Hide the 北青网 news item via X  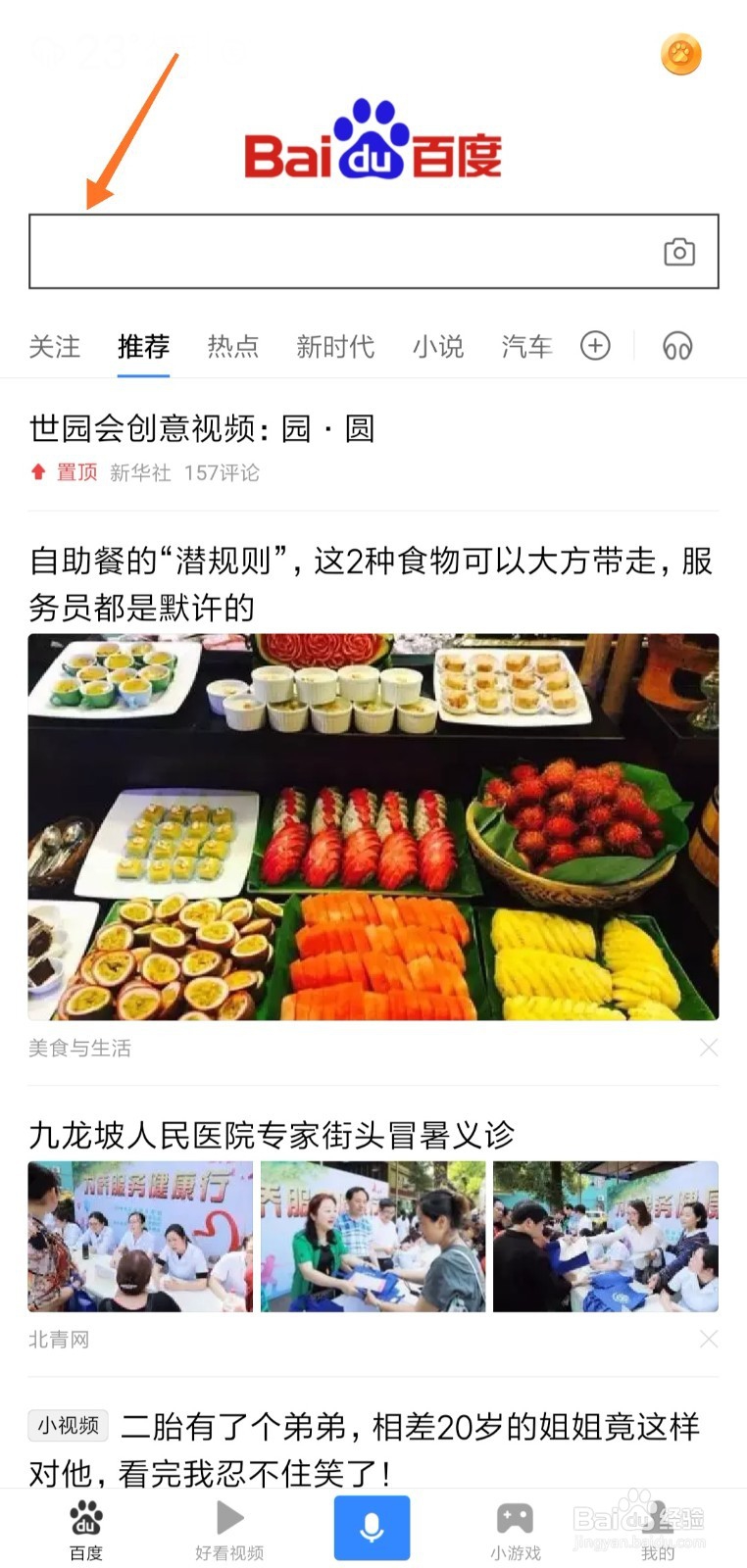click(x=708, y=1338)
